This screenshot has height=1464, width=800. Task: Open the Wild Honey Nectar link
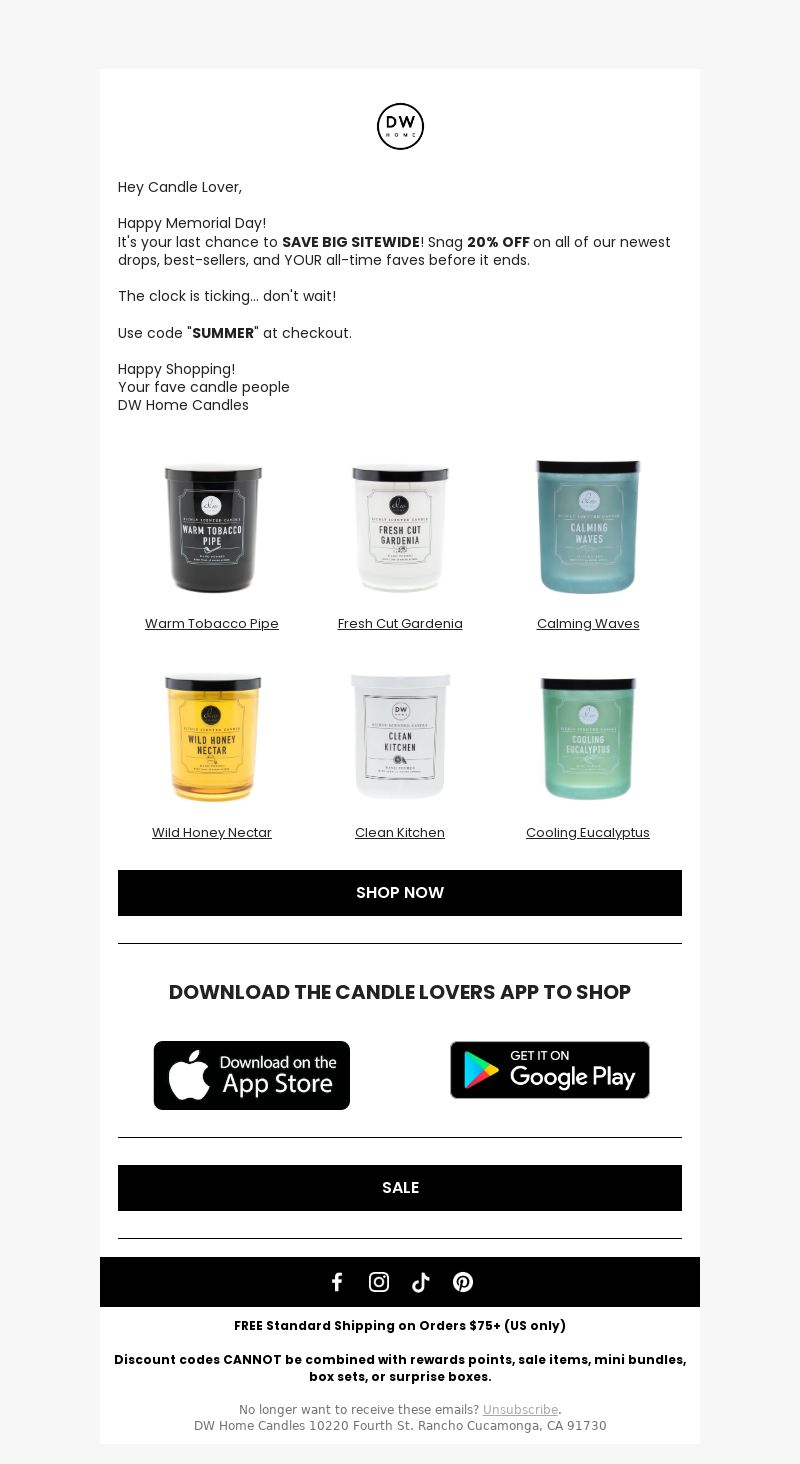coord(211,832)
